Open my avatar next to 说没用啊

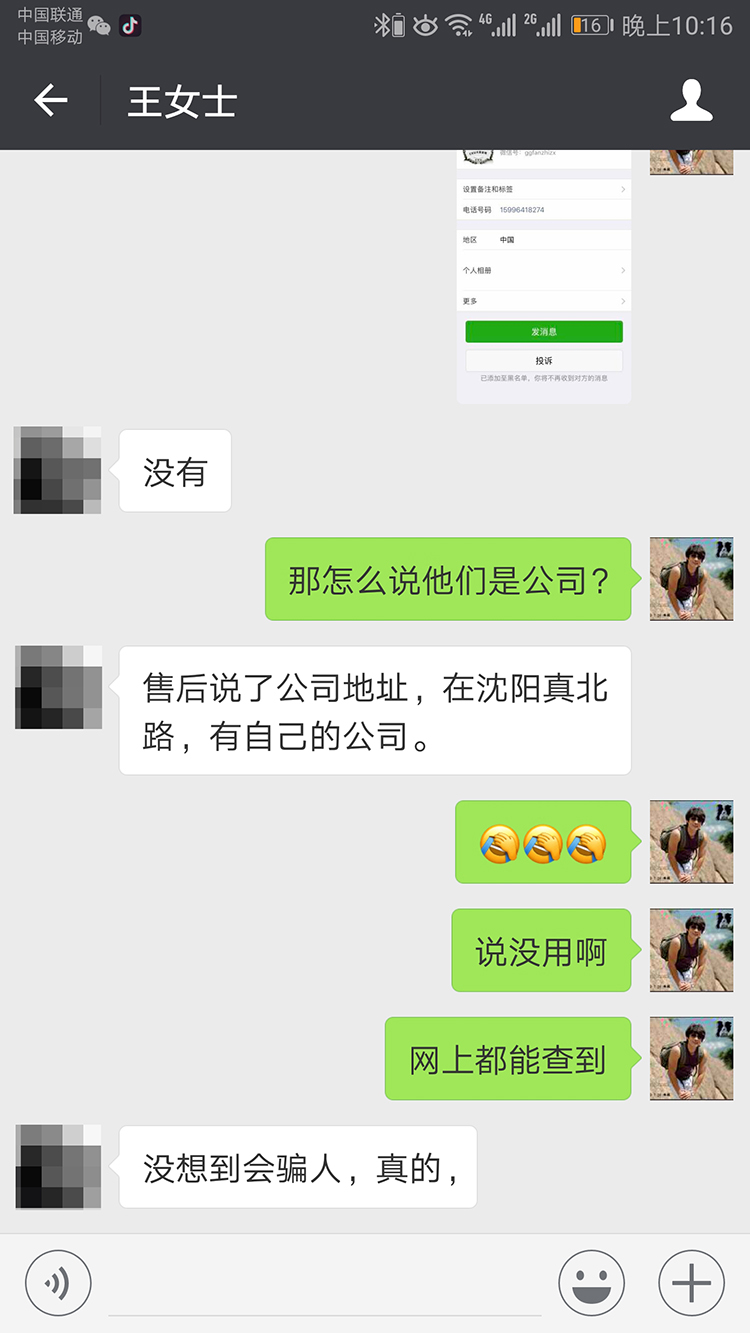(691, 950)
